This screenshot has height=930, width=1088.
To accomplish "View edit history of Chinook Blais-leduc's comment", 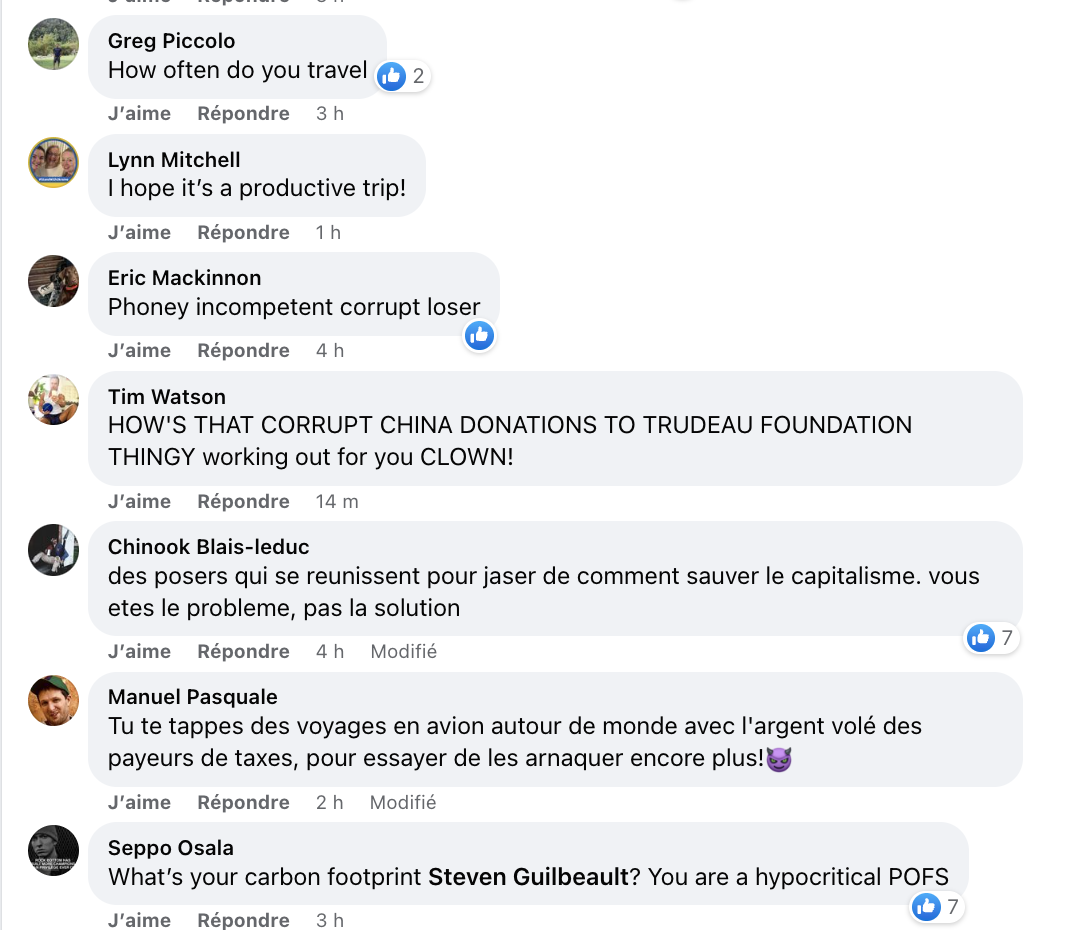I will pos(403,652).
